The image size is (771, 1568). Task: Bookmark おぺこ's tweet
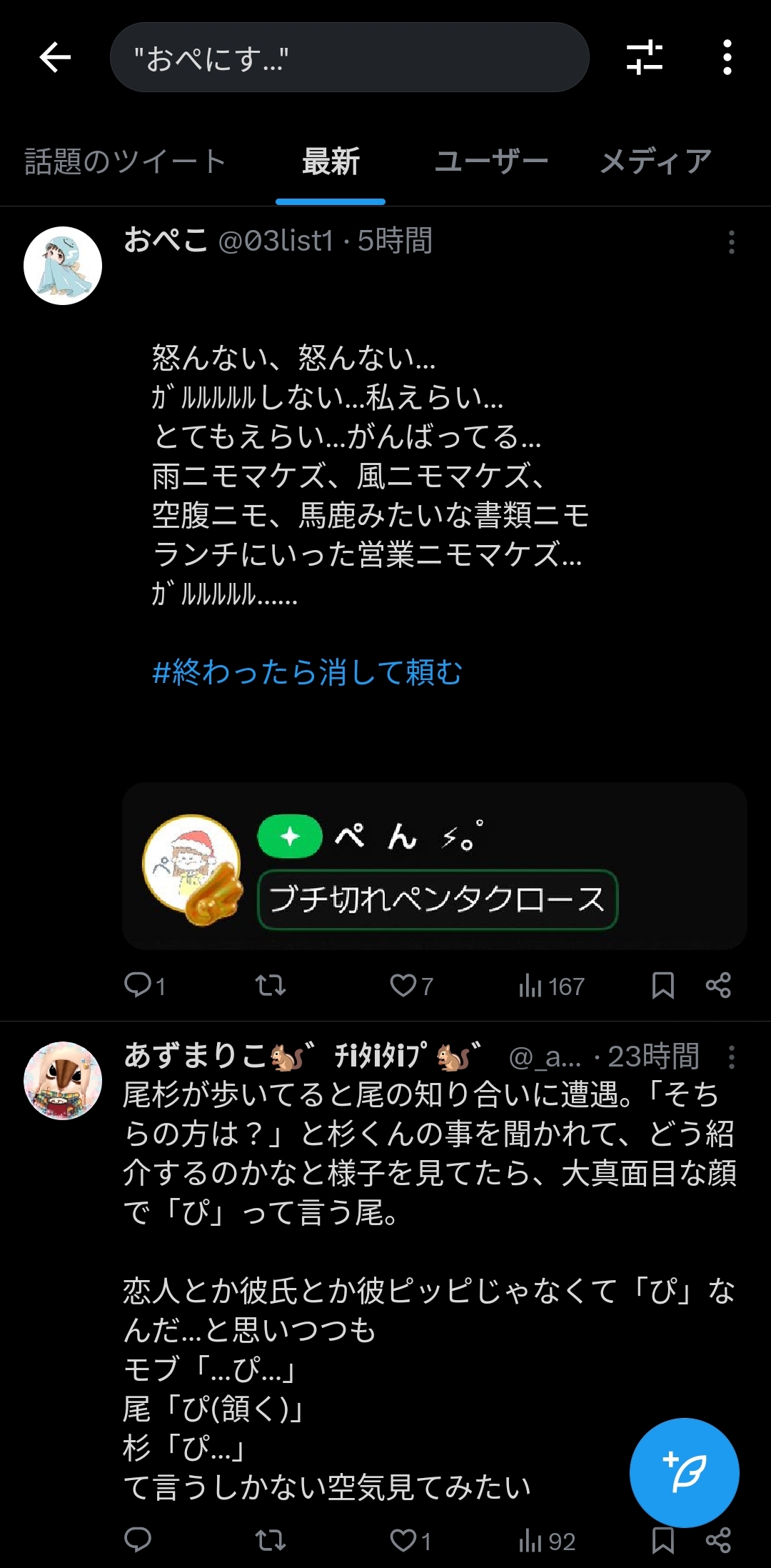pyautogui.click(x=662, y=985)
